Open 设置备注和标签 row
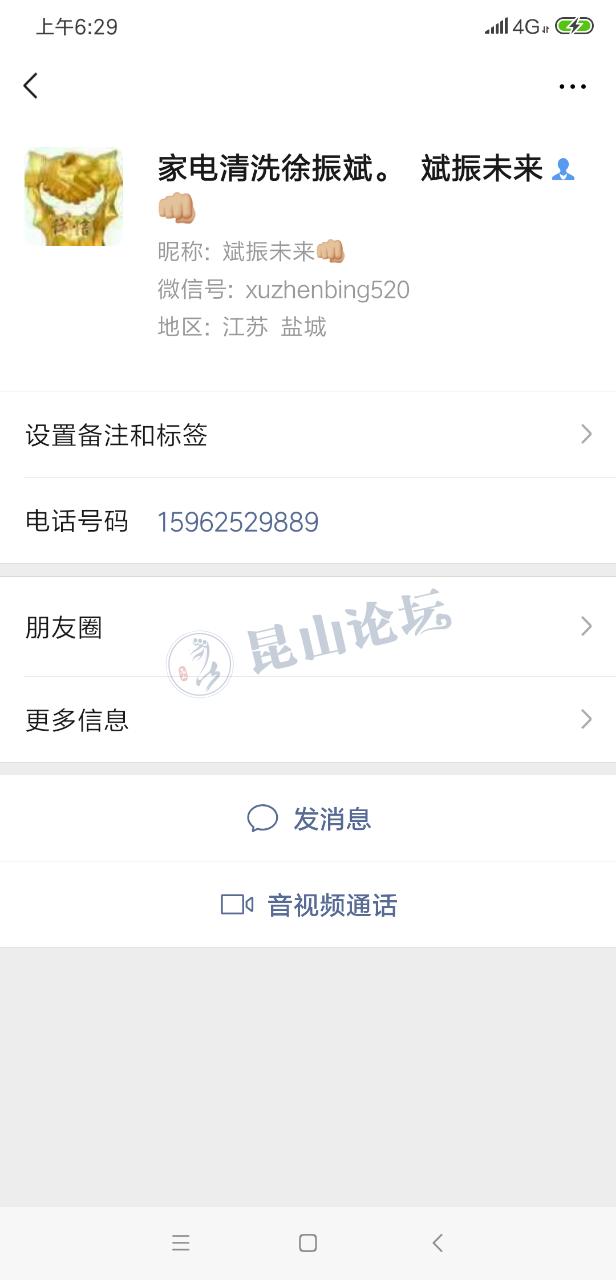 pos(307,435)
